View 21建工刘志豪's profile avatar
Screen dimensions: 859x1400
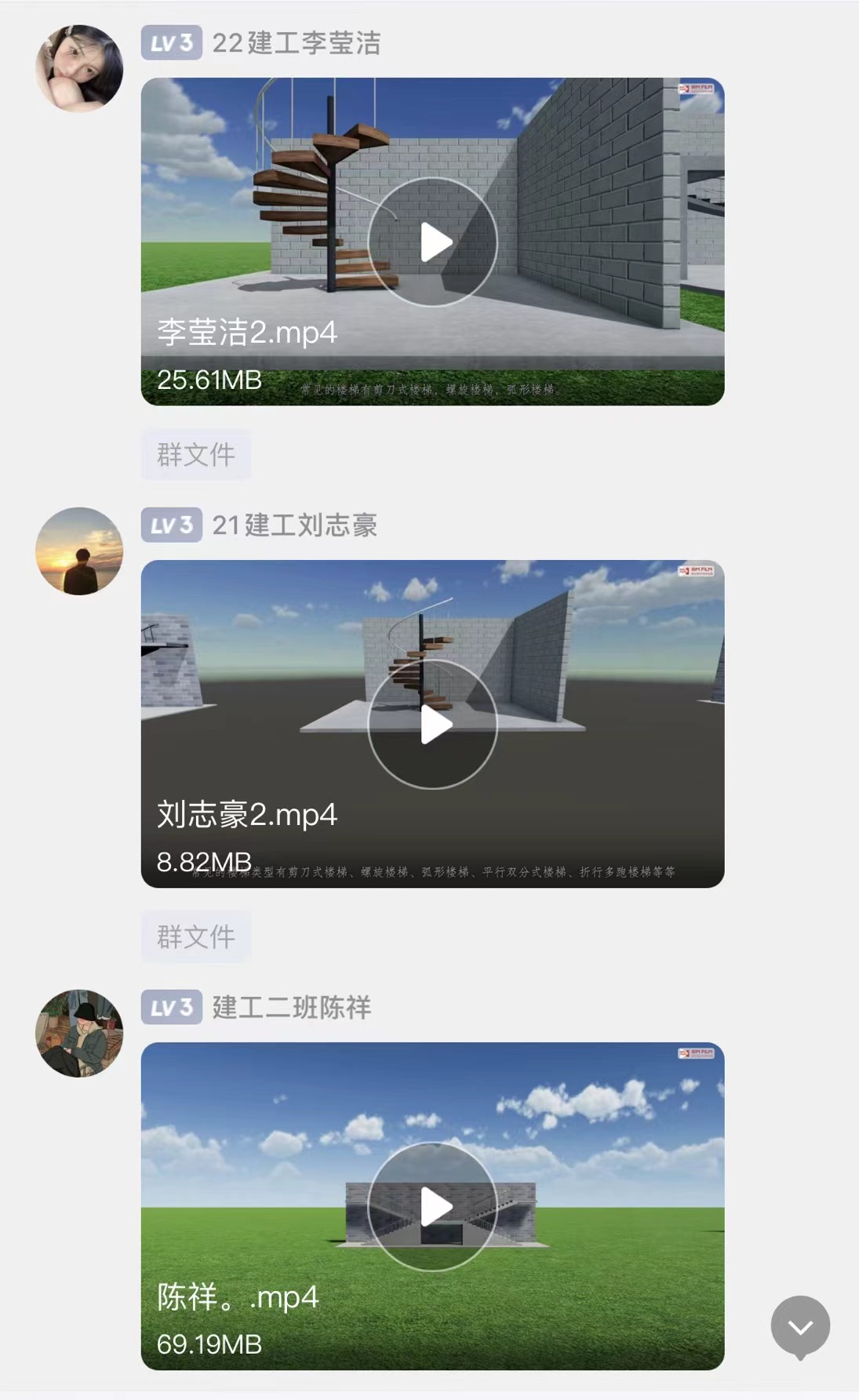79,551
